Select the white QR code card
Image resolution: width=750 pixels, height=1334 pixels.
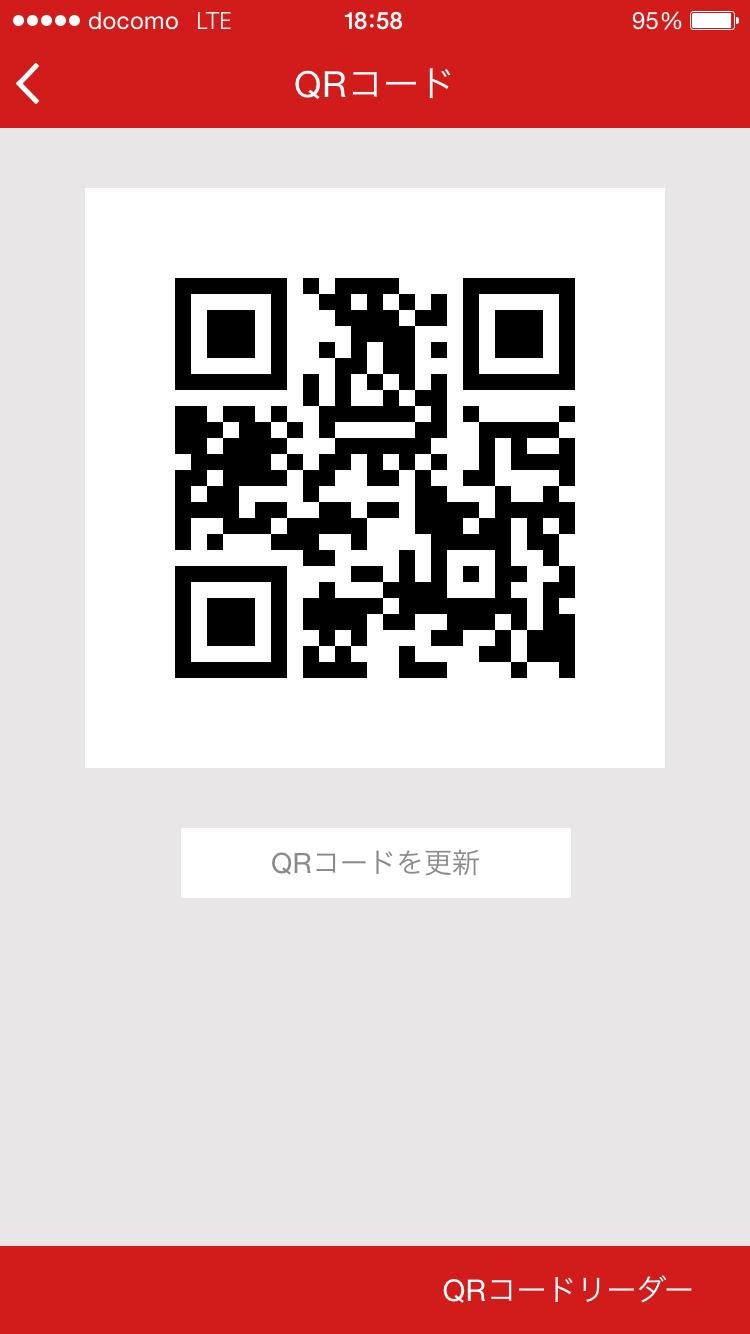(x=375, y=477)
